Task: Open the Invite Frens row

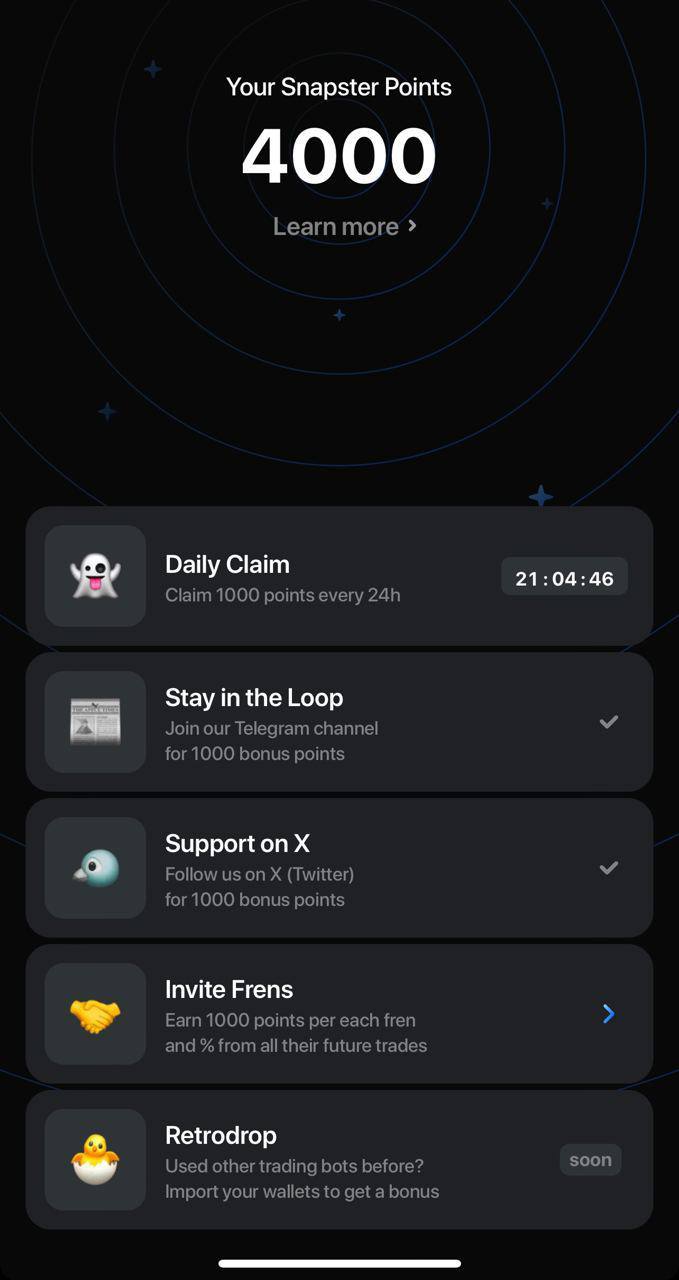Action: (339, 1015)
